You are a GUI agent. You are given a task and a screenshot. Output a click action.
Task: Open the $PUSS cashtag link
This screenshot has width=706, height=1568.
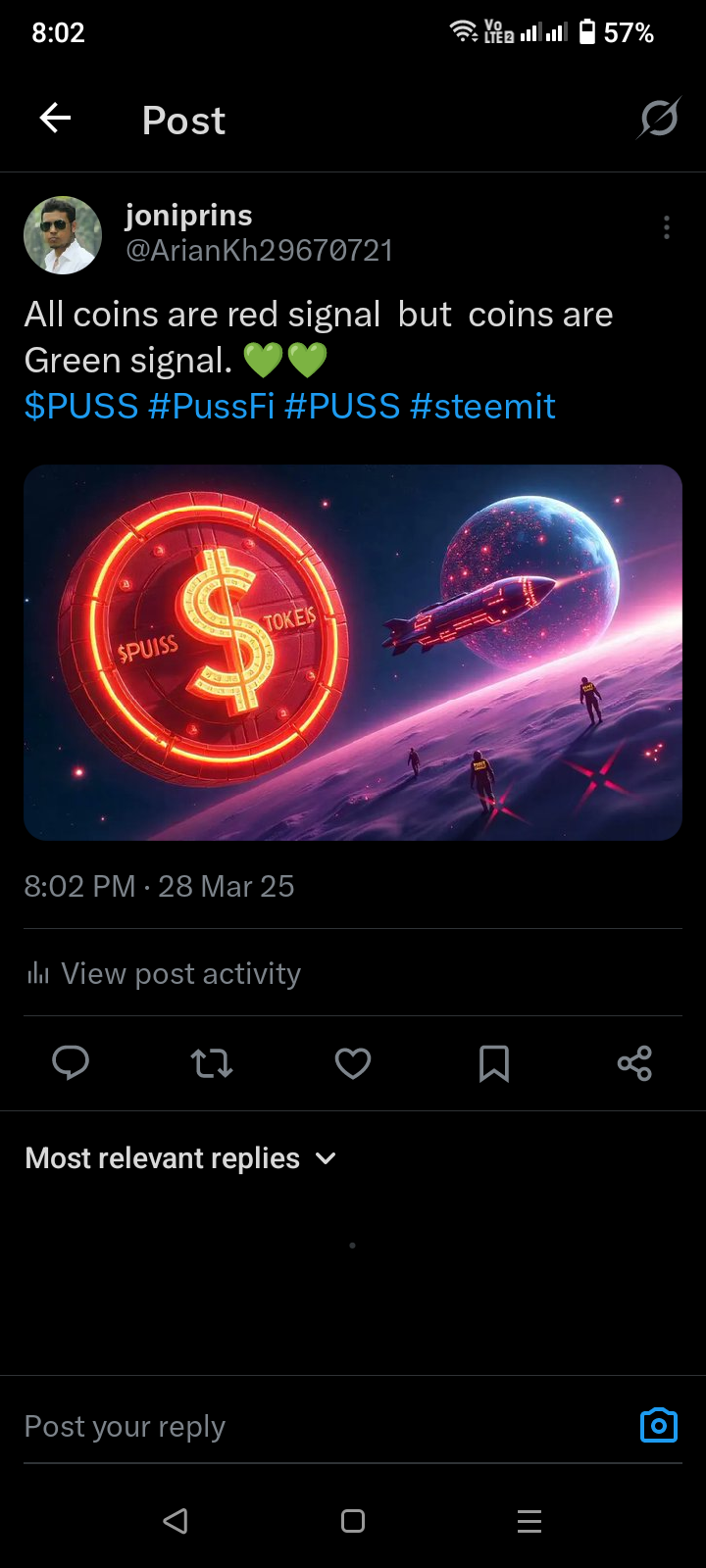click(81, 406)
